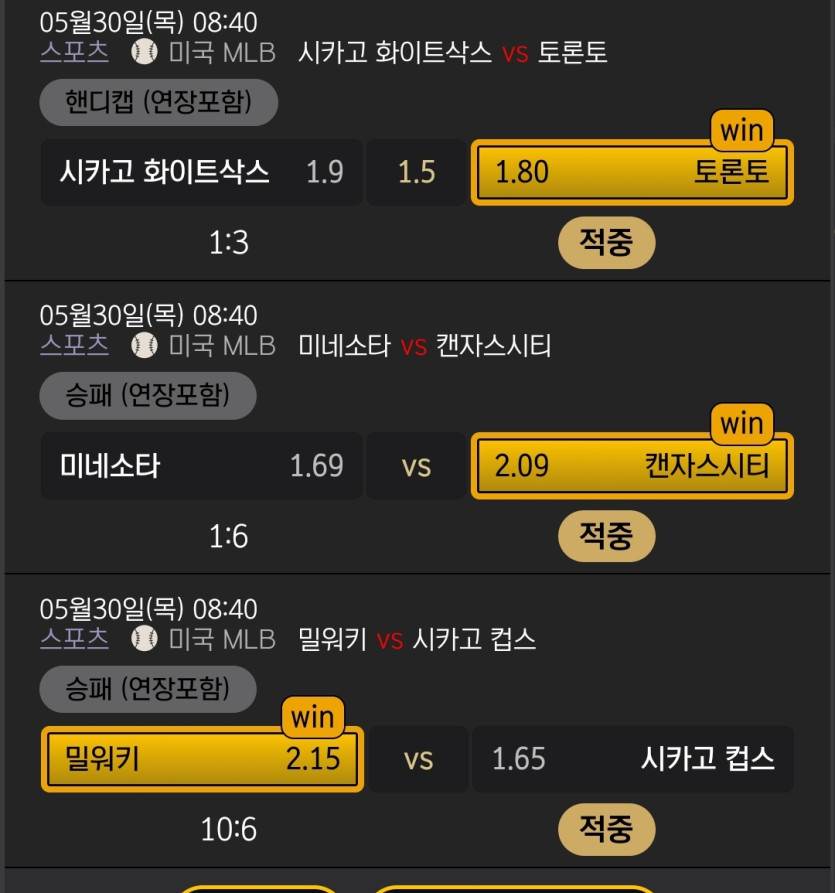Follow the 스포츠 link above the 토론토 match
This screenshot has width=835, height=893.
coord(74,52)
